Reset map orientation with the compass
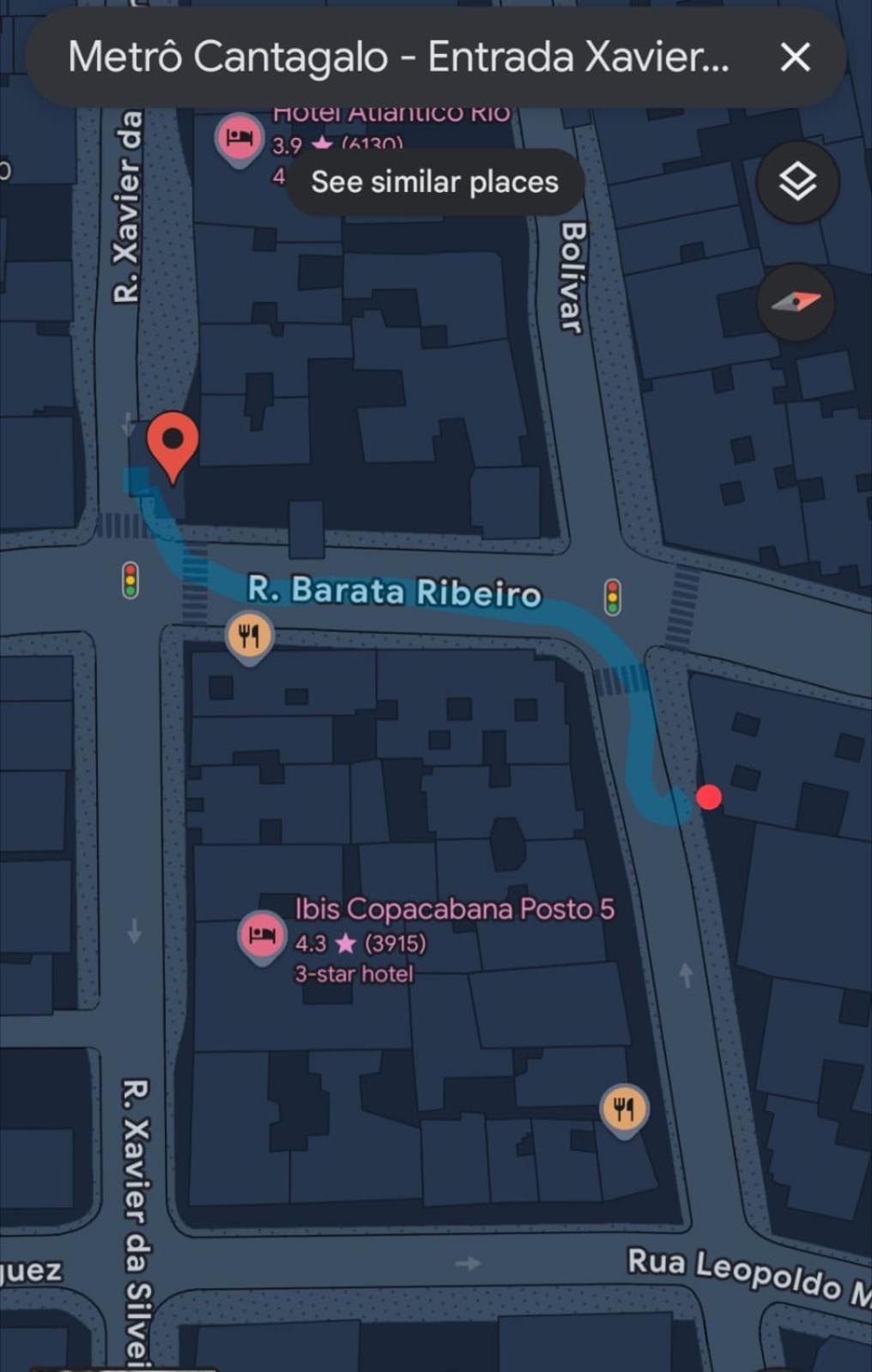Viewport: 872px width, 1372px height. pos(796,302)
